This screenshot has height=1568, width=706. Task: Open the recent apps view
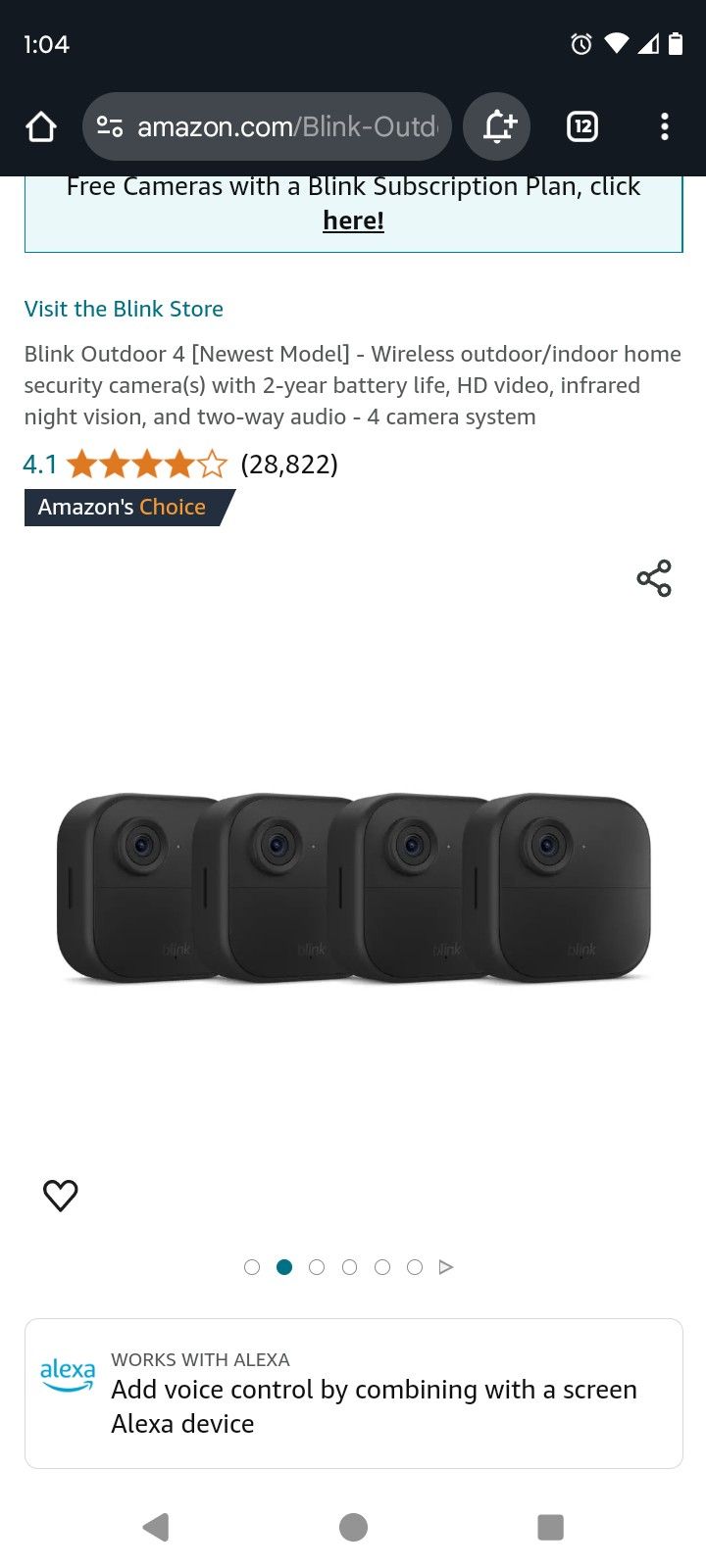tap(550, 1527)
